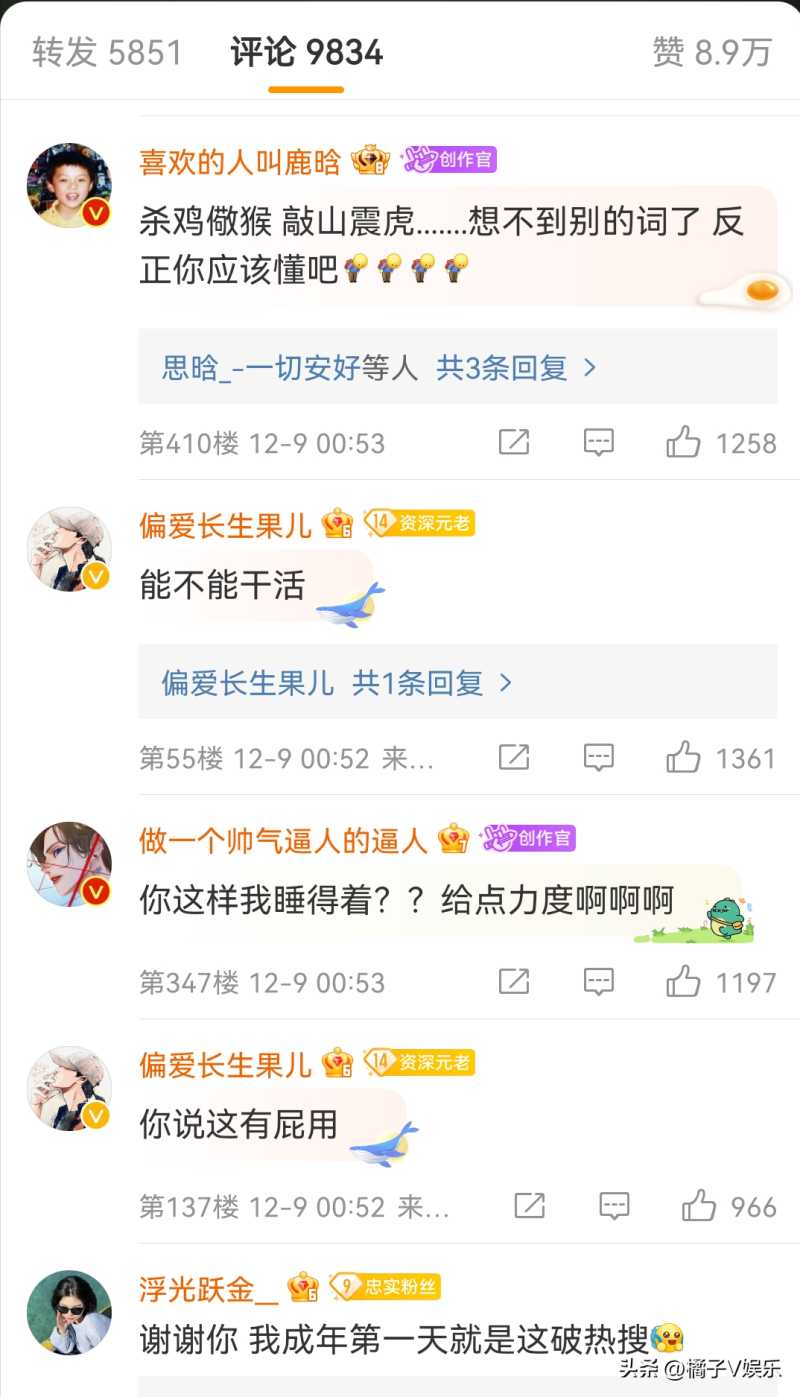Image resolution: width=800 pixels, height=1397 pixels.
Task: Reply to the 第347楼 comment
Action: coord(598,981)
